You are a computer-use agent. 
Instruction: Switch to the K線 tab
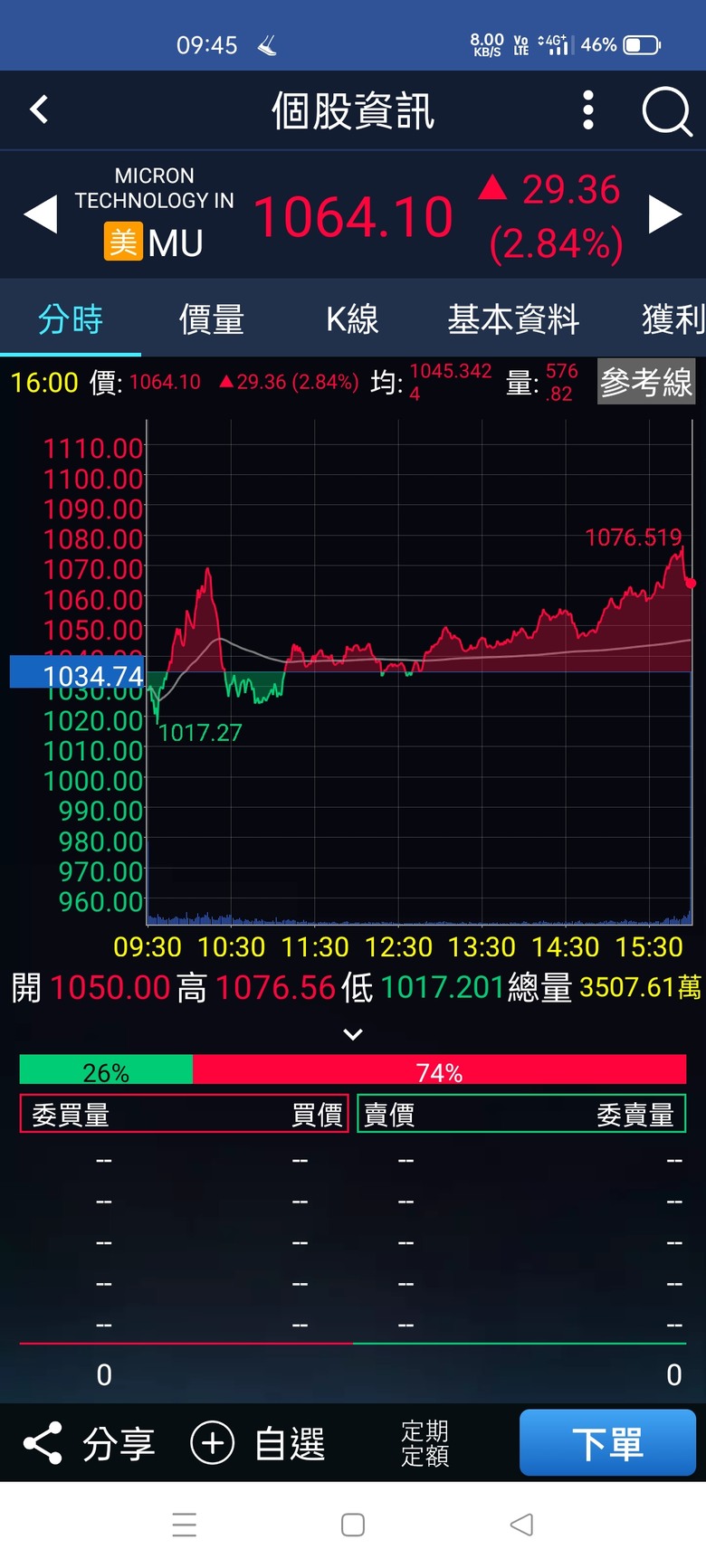pos(352,319)
